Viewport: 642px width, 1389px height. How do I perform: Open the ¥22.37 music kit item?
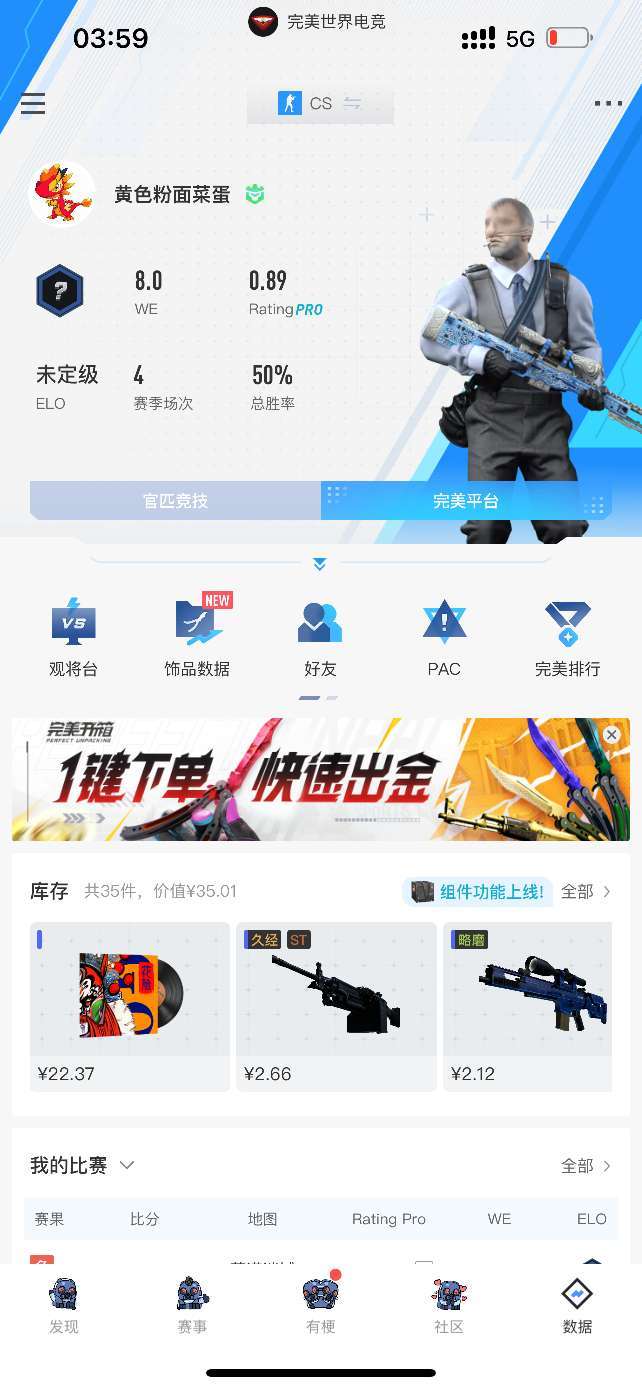130,1006
